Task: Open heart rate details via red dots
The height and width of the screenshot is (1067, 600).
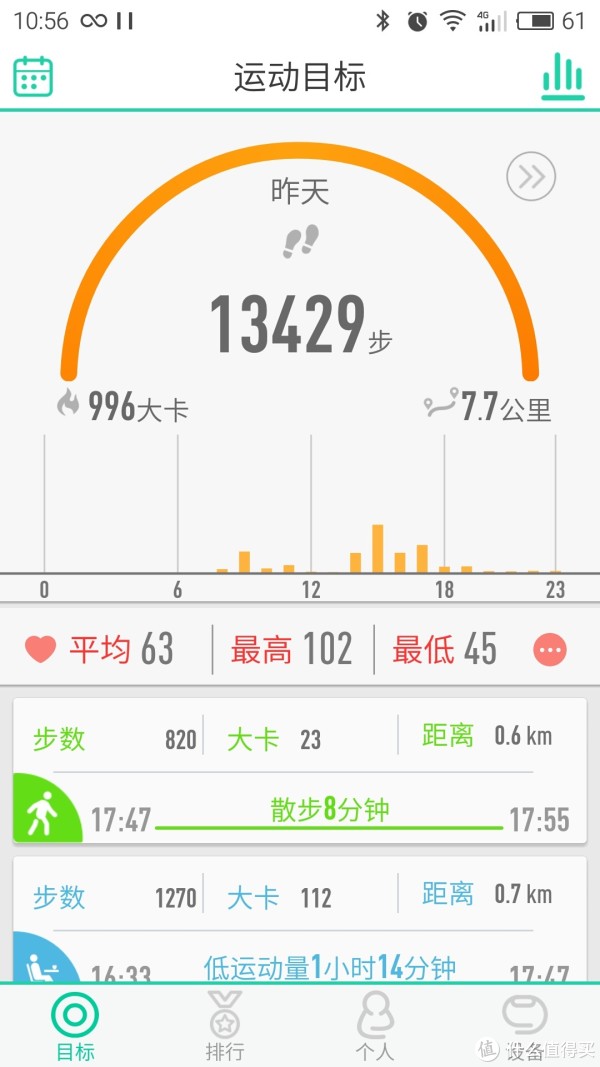Action: [550, 650]
